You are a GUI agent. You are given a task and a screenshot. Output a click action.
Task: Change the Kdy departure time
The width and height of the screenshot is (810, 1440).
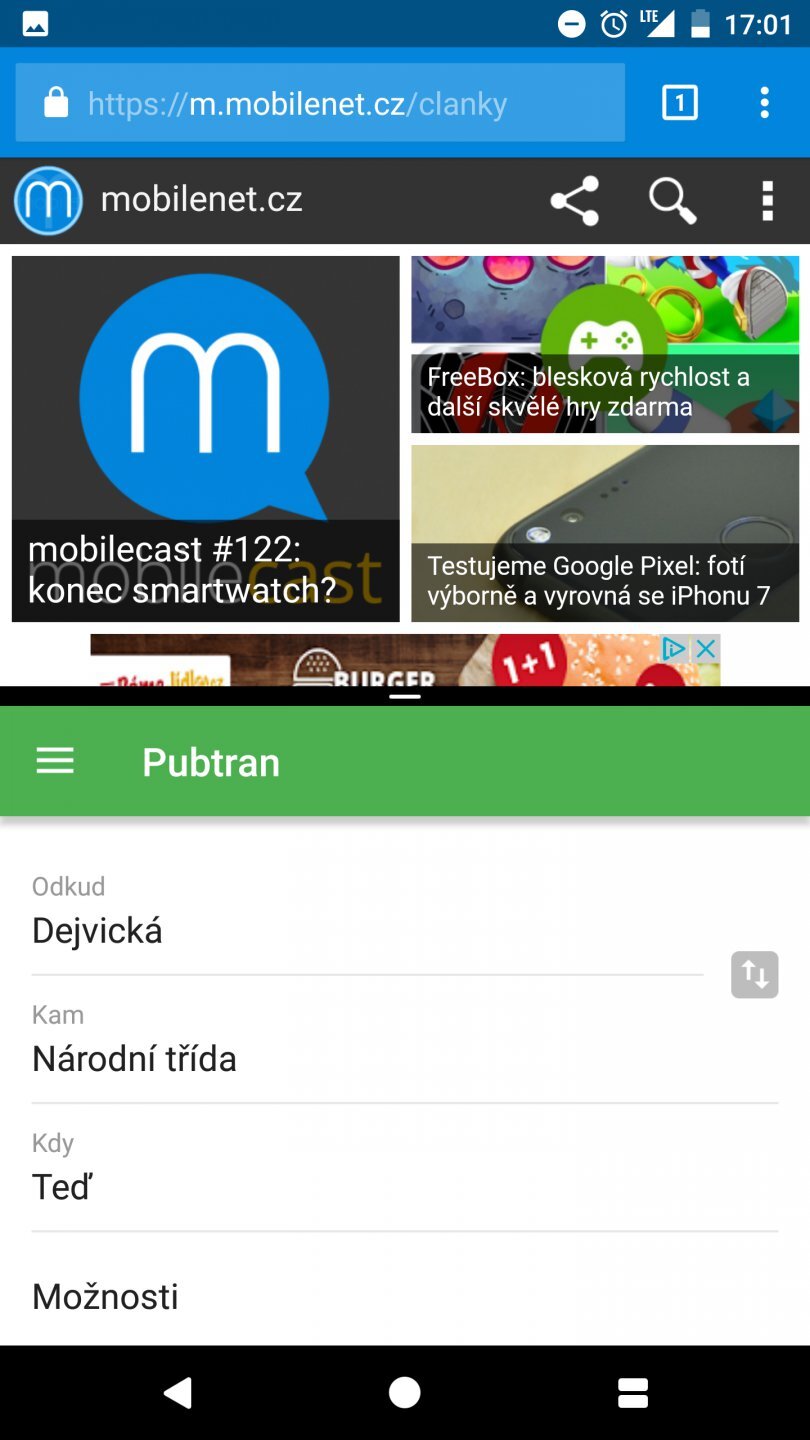point(404,1186)
